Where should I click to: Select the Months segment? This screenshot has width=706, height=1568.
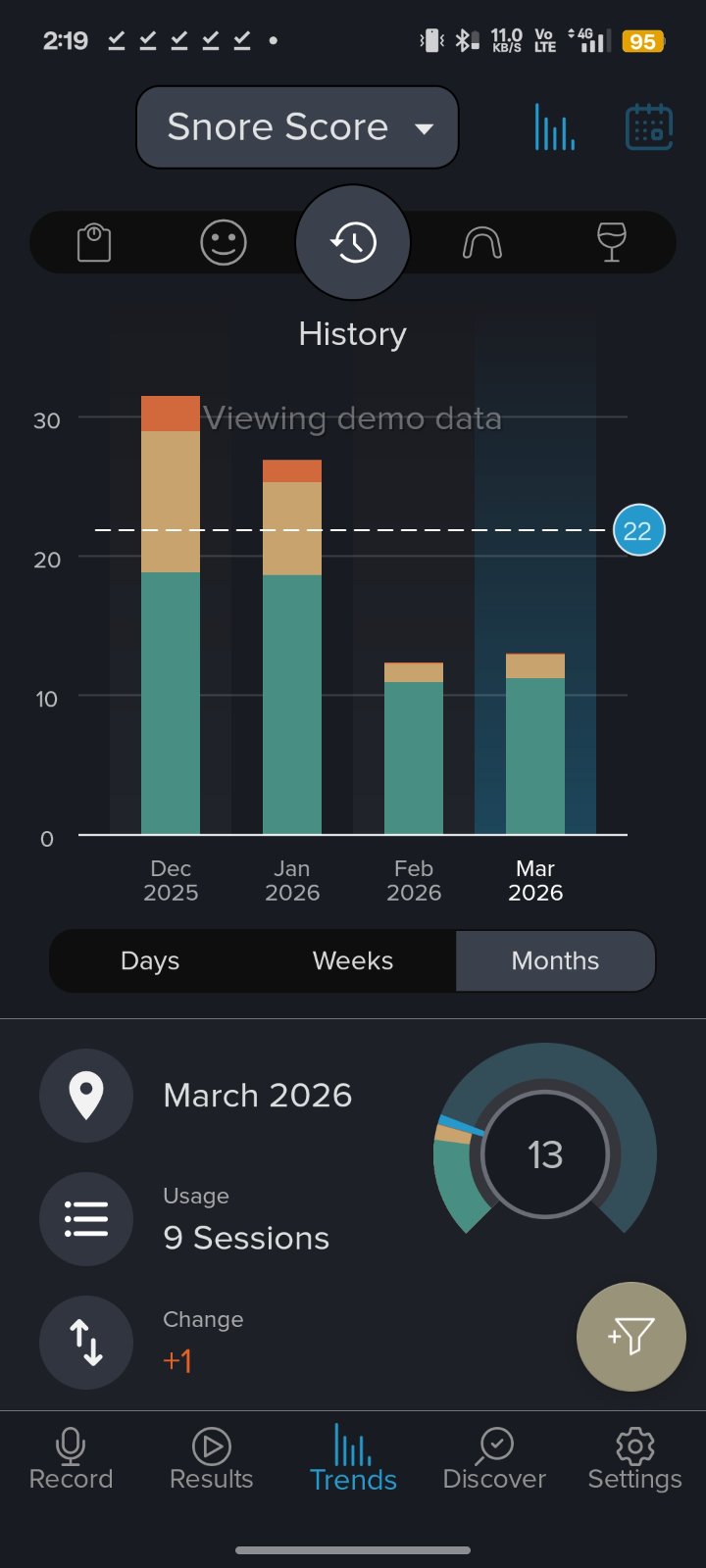pyautogui.click(x=555, y=961)
